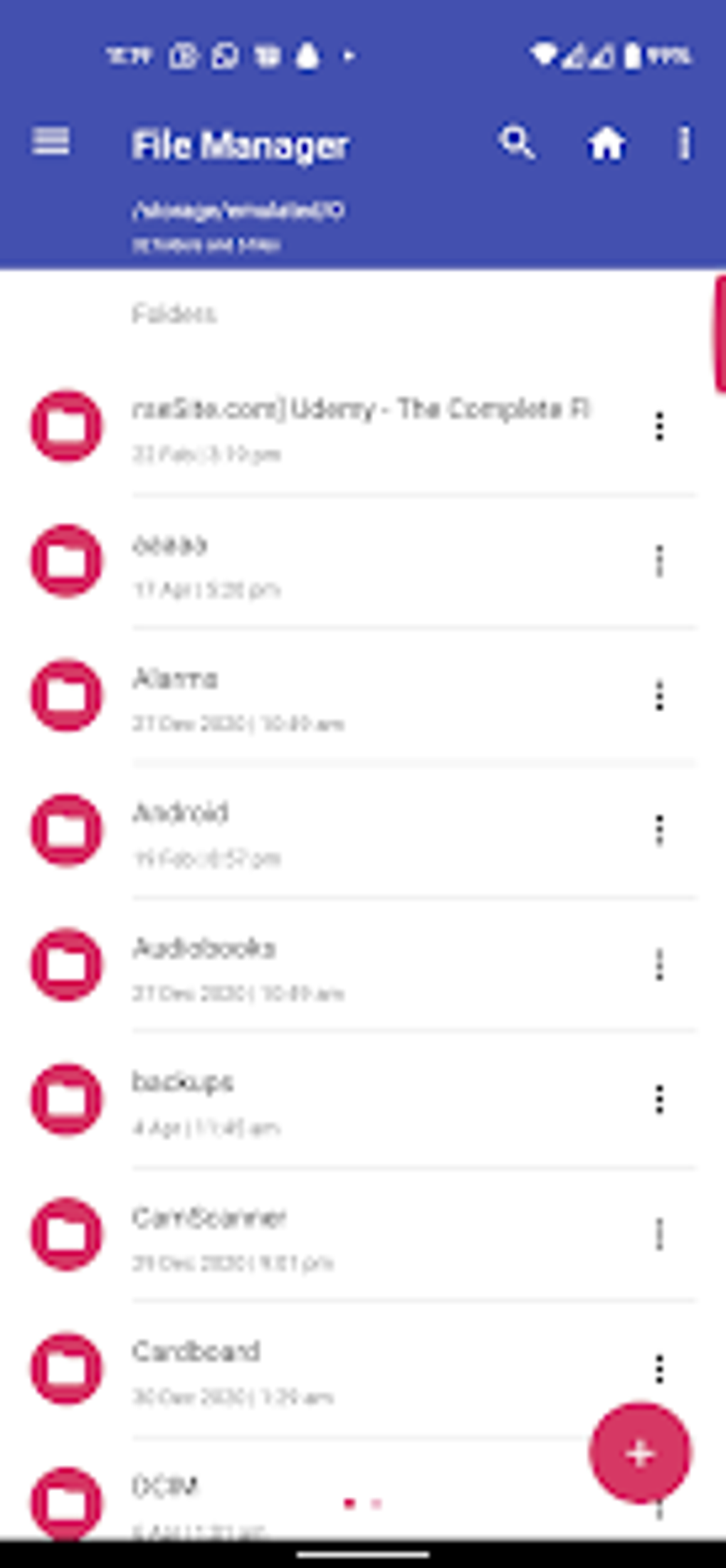This screenshot has width=726, height=1568.
Task: Expand options for the Udemy course folder
Action: pos(658,427)
